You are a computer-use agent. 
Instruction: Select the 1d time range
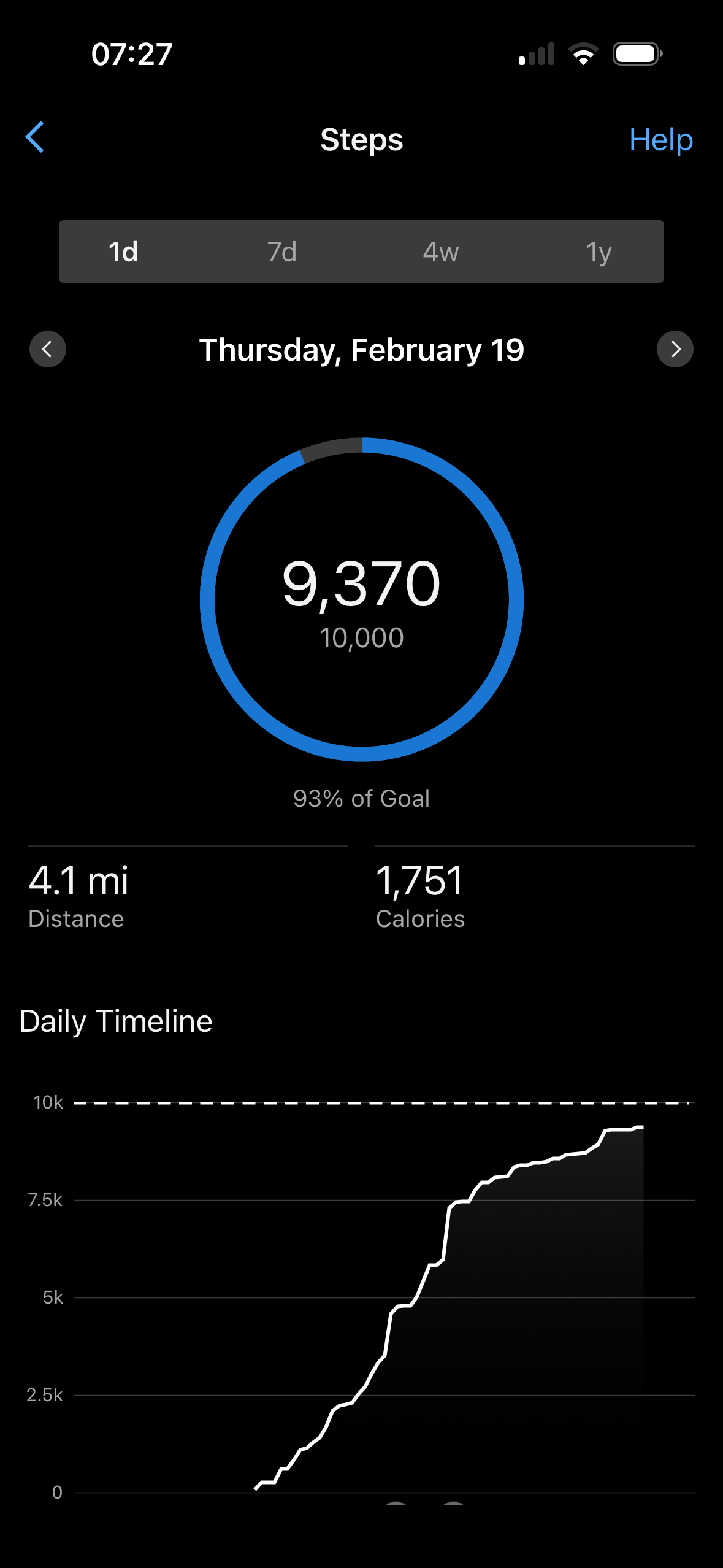123,252
